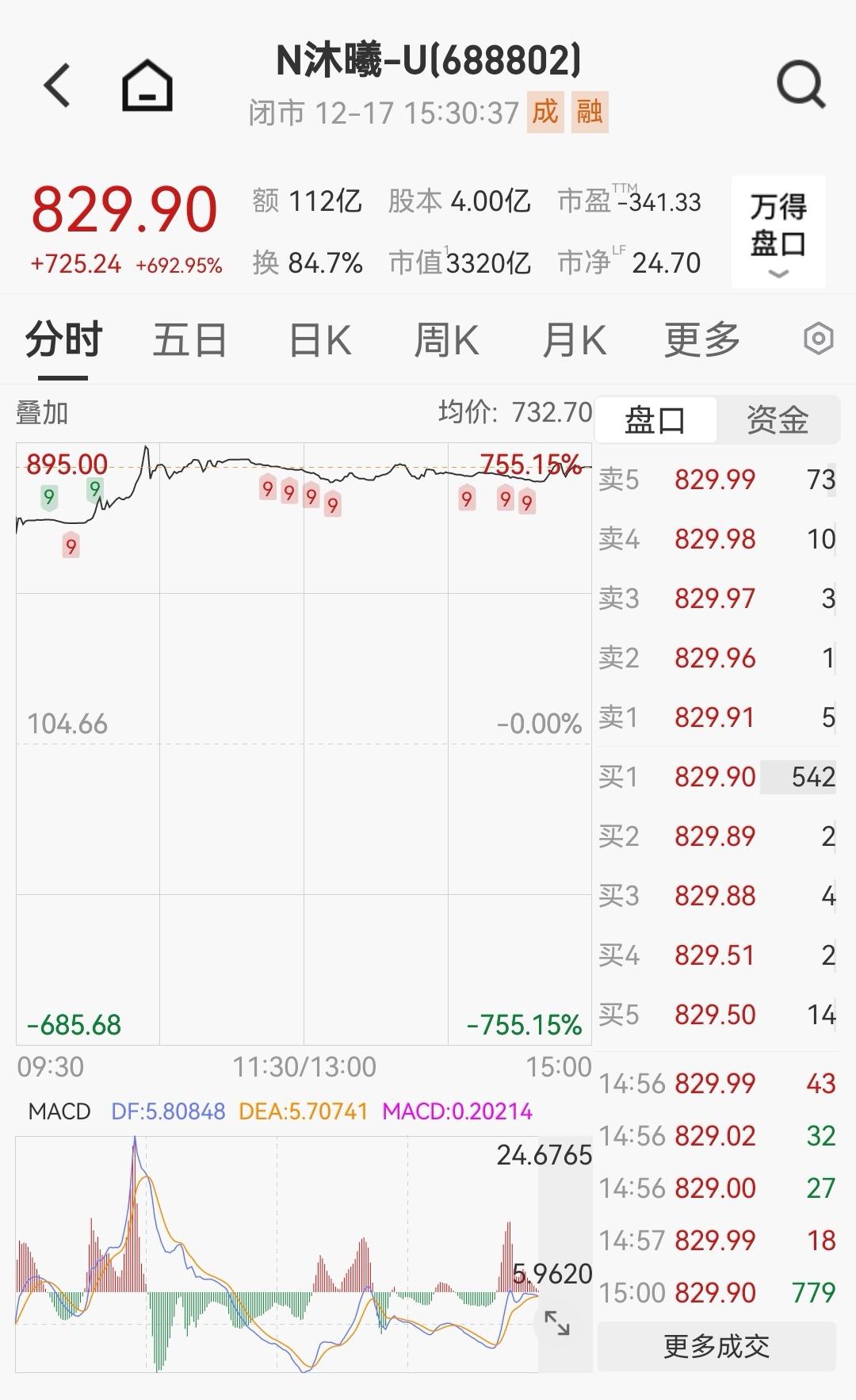Image resolution: width=856 pixels, height=1400 pixels.
Task: Tap 叠加 to overlay another stock
Action: coord(42,413)
